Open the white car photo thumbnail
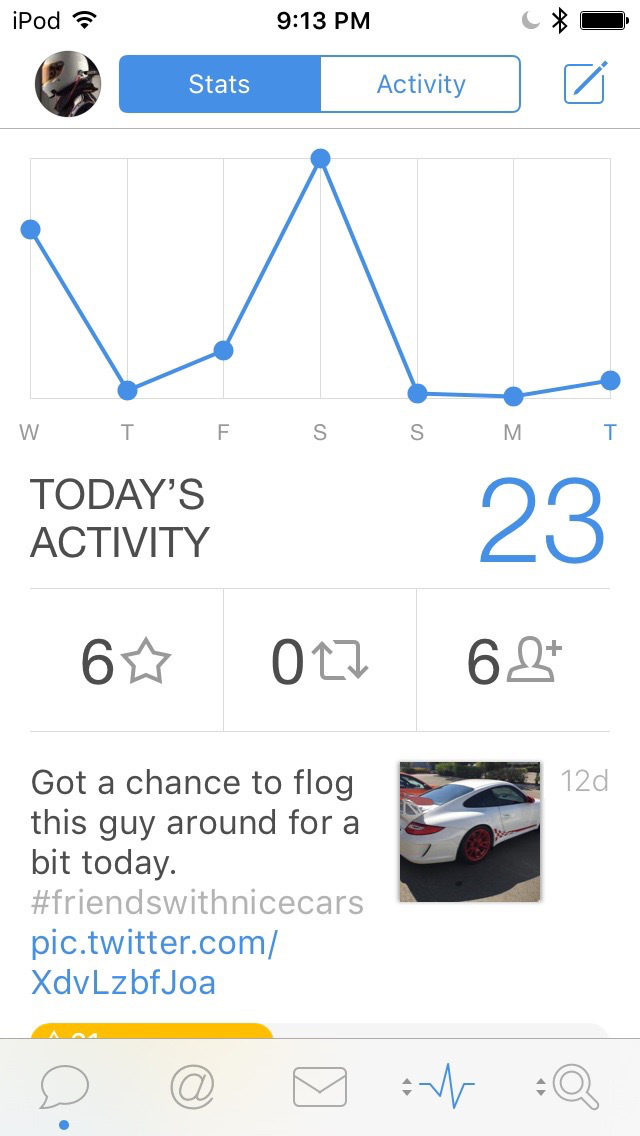 pos(470,832)
